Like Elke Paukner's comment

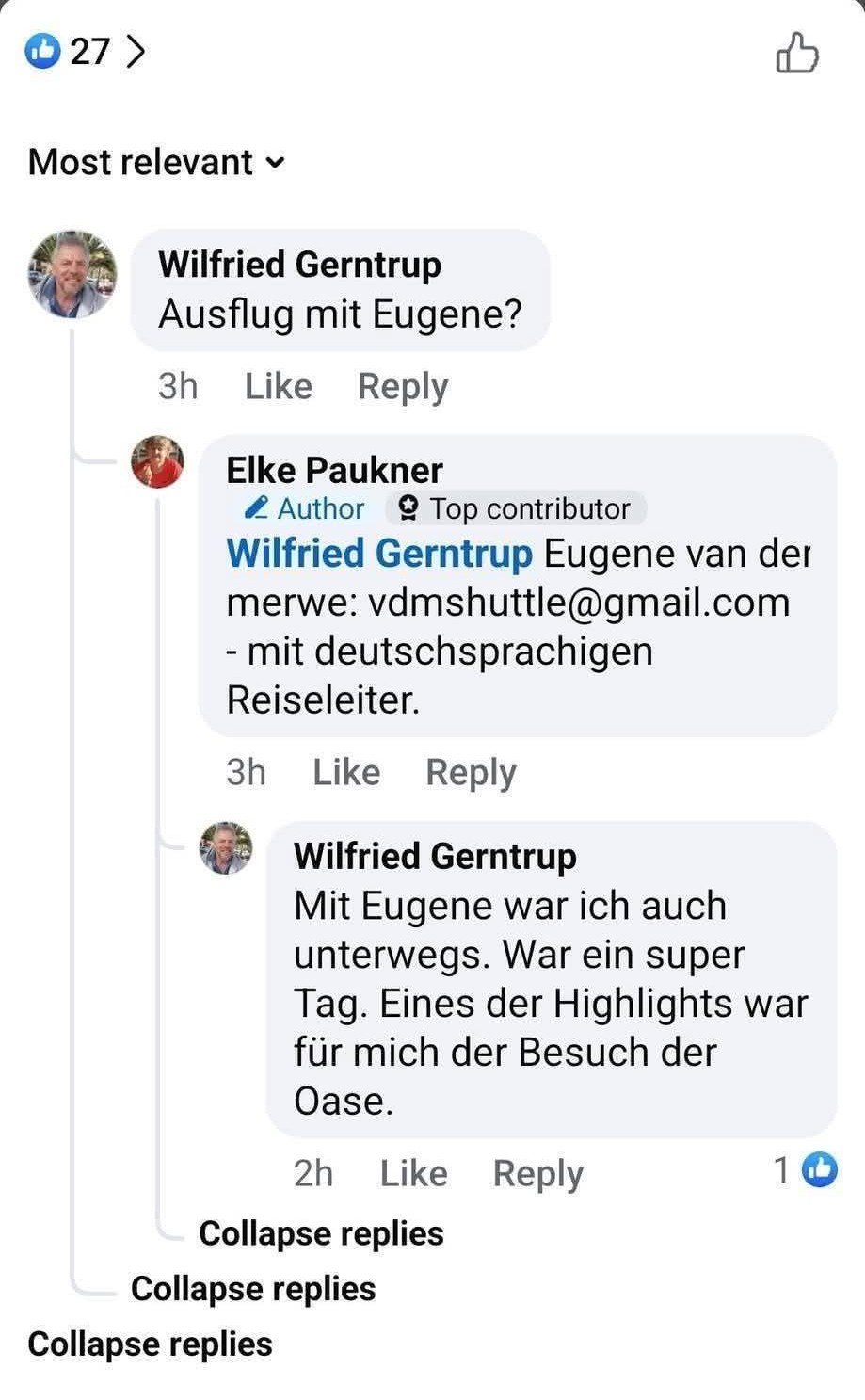[x=345, y=772]
